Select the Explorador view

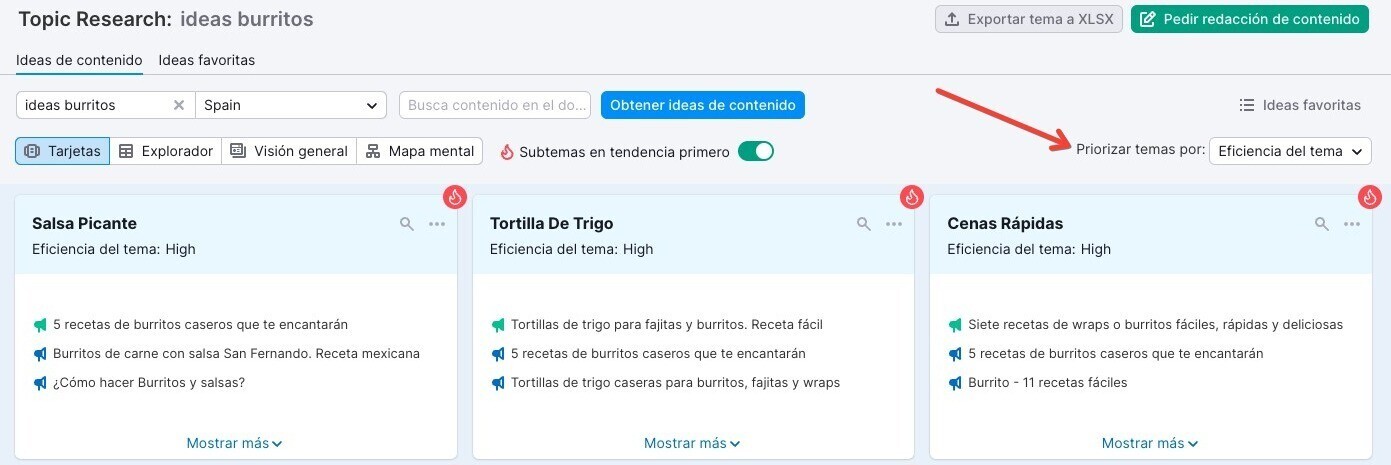pyautogui.click(x=166, y=151)
